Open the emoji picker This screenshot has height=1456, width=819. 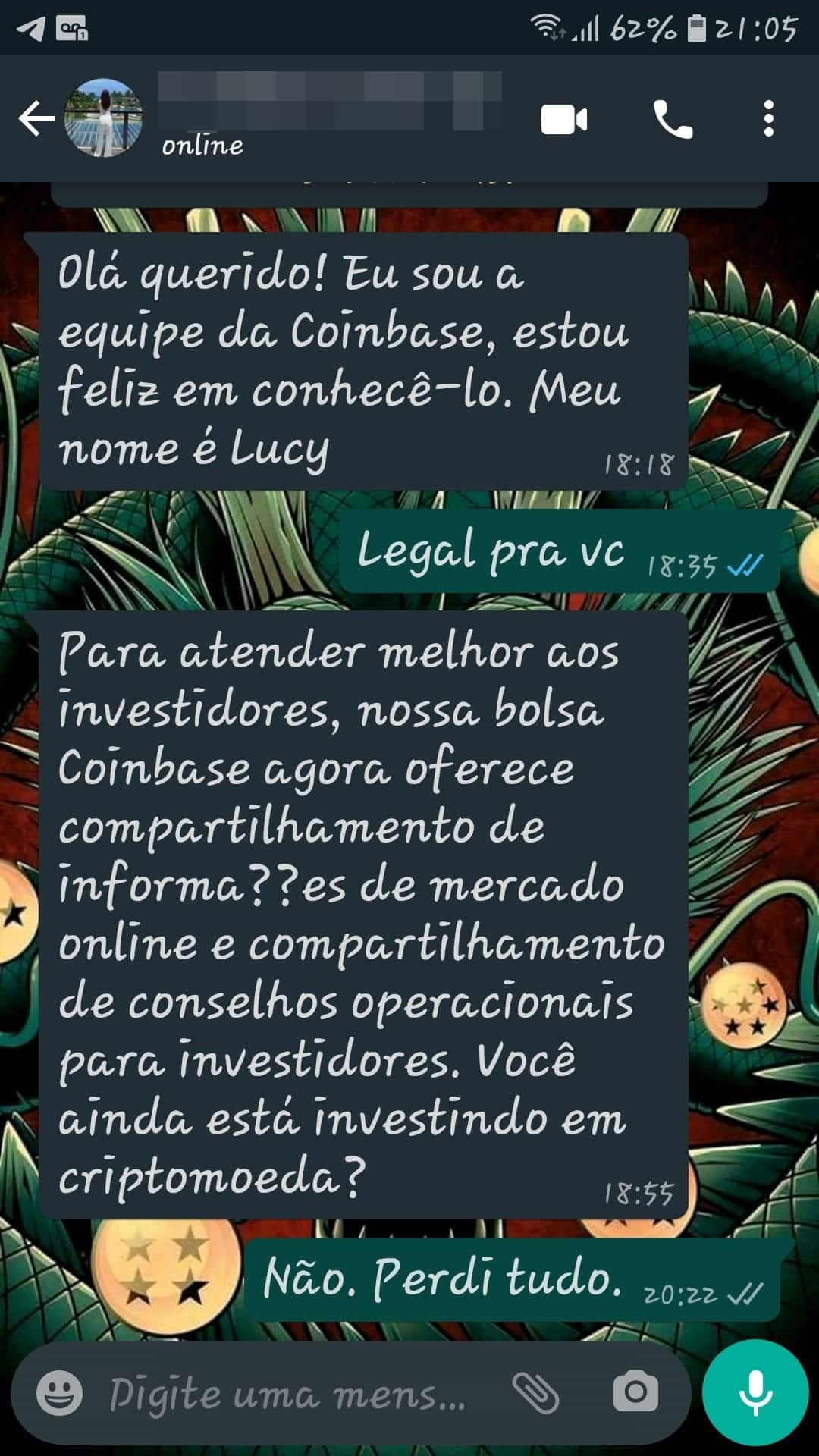(60, 1392)
